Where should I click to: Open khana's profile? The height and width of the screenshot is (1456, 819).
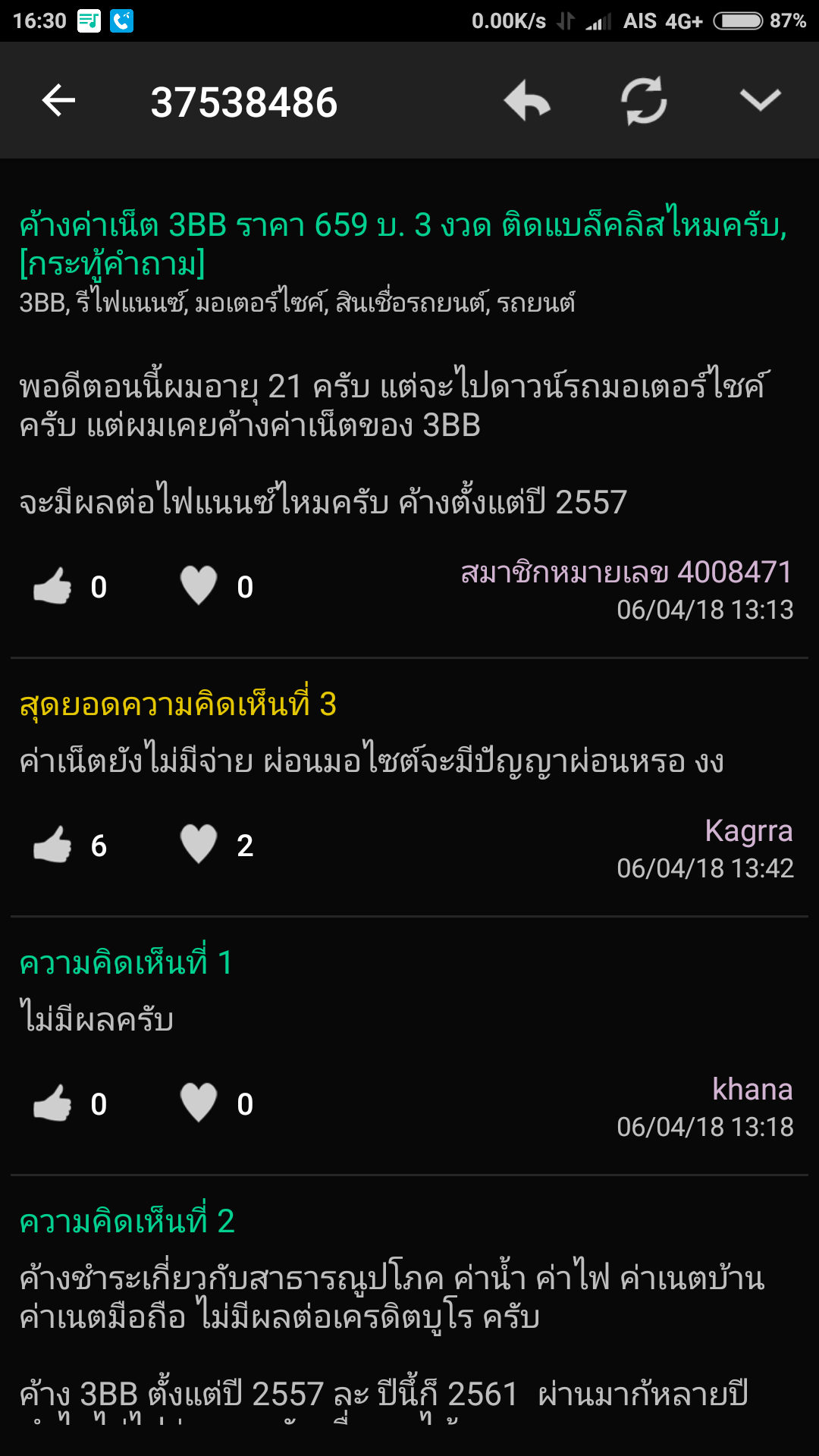pos(752,1089)
